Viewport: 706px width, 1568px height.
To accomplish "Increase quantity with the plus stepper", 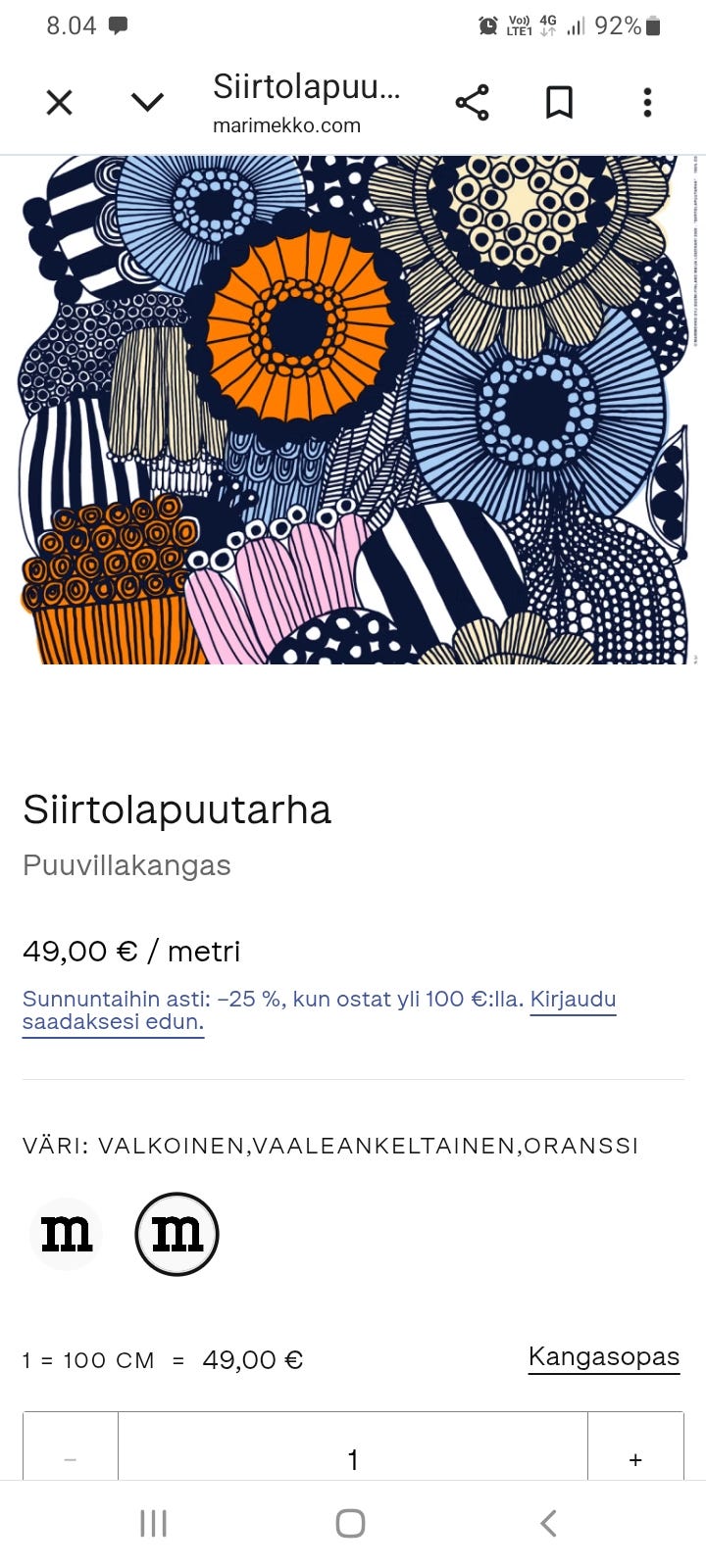I will (x=635, y=1458).
